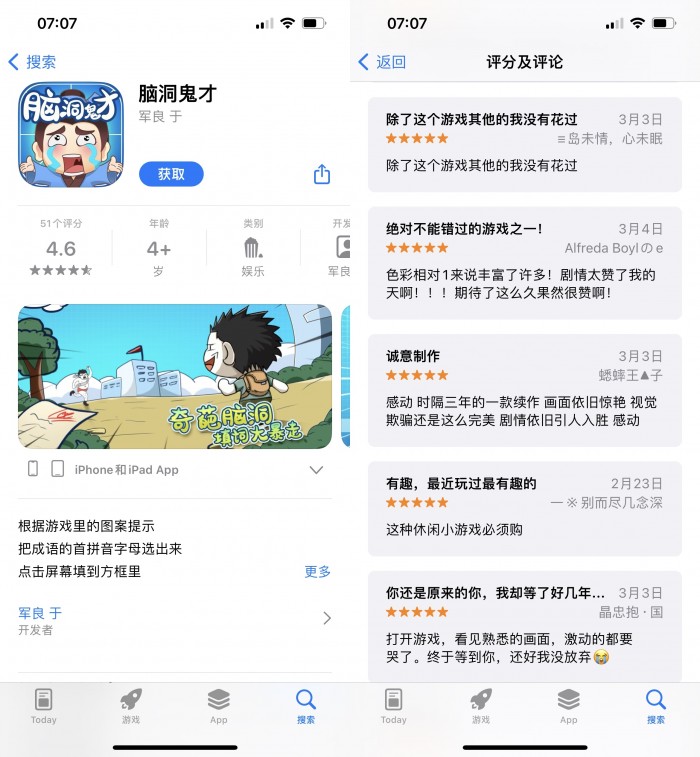Switch to the 游戏 tab below the reviews list
Screen dimensions: 700x757
[x=481, y=706]
